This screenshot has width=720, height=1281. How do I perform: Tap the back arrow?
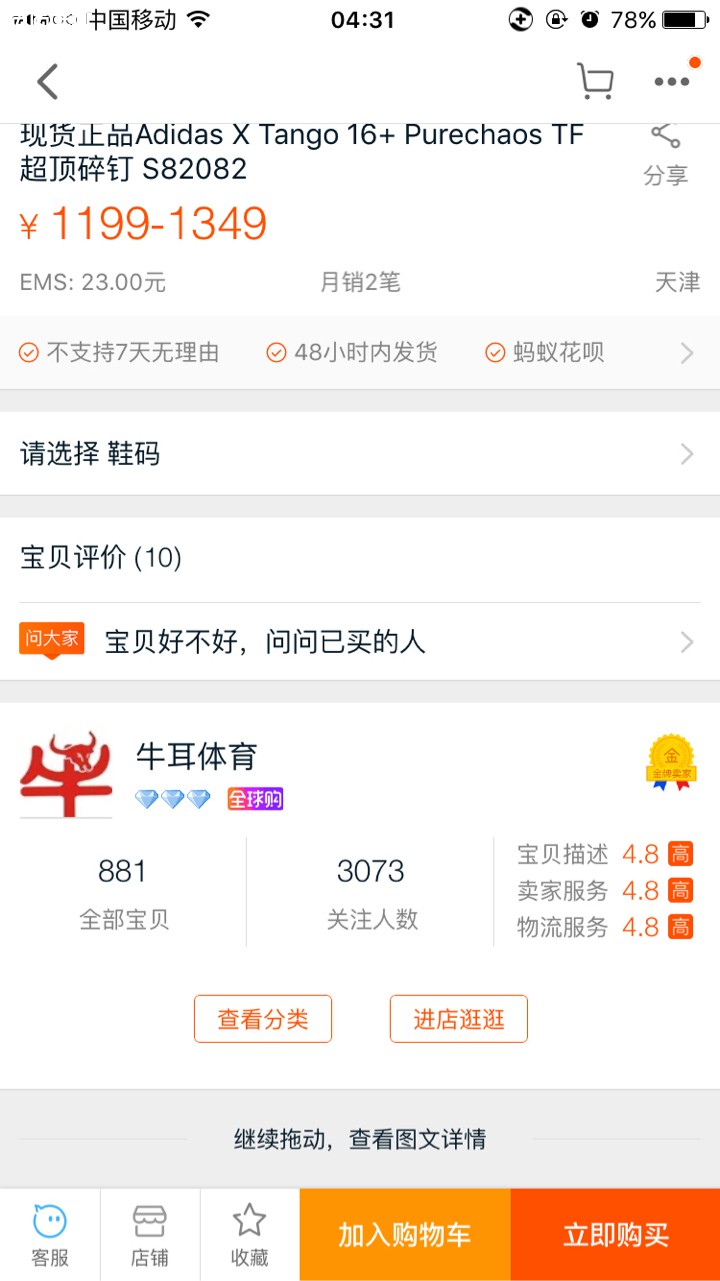(46, 82)
